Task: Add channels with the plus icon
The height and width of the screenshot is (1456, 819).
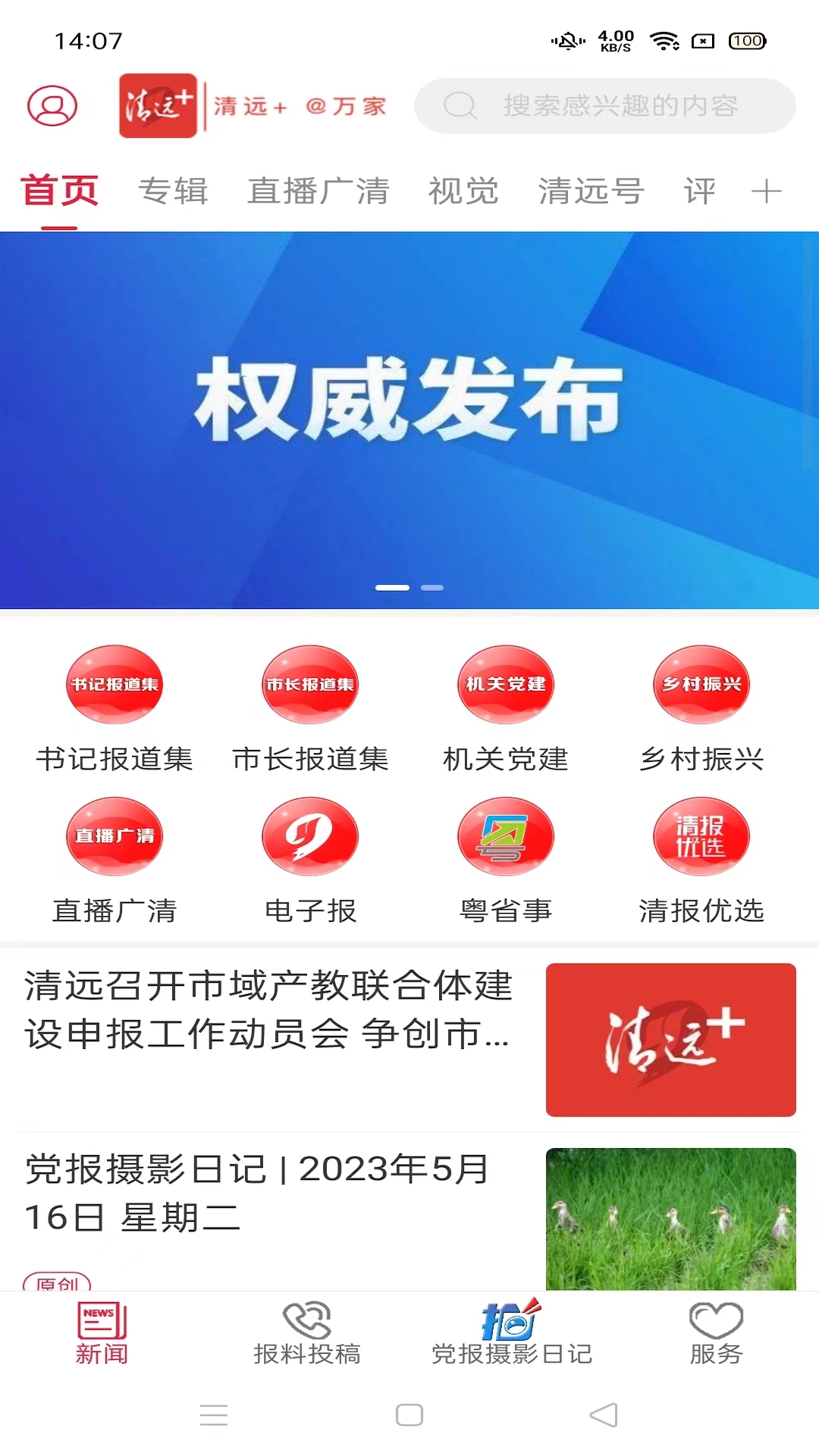Action: click(x=766, y=191)
